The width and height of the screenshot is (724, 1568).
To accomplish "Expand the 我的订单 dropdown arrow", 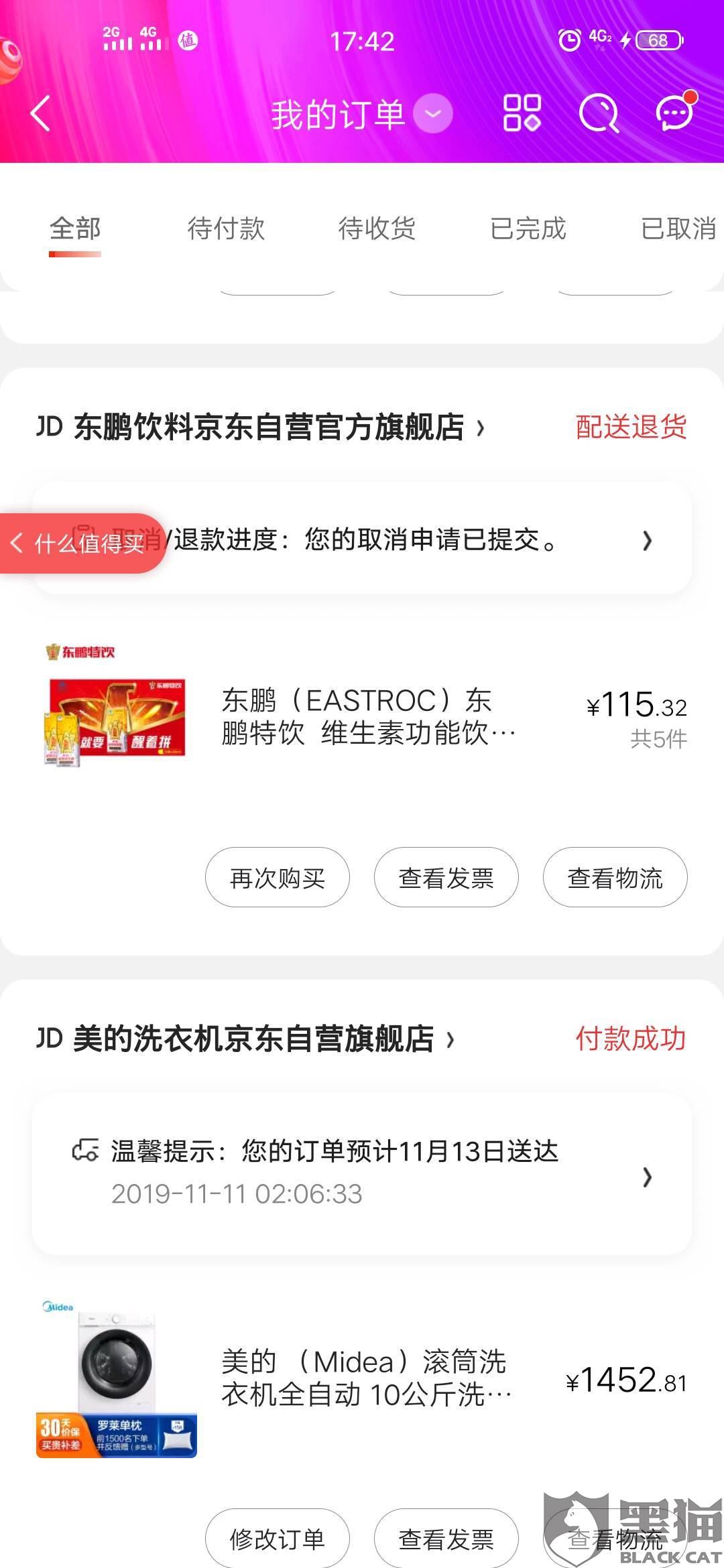I will [x=432, y=114].
